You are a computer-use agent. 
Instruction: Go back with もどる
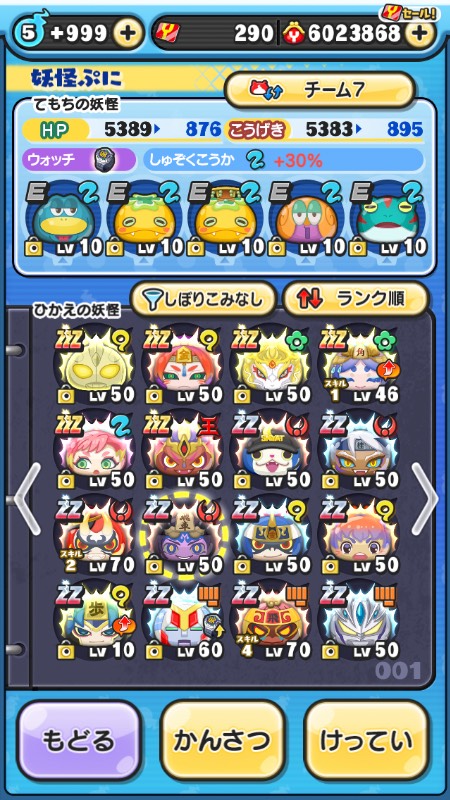80,741
